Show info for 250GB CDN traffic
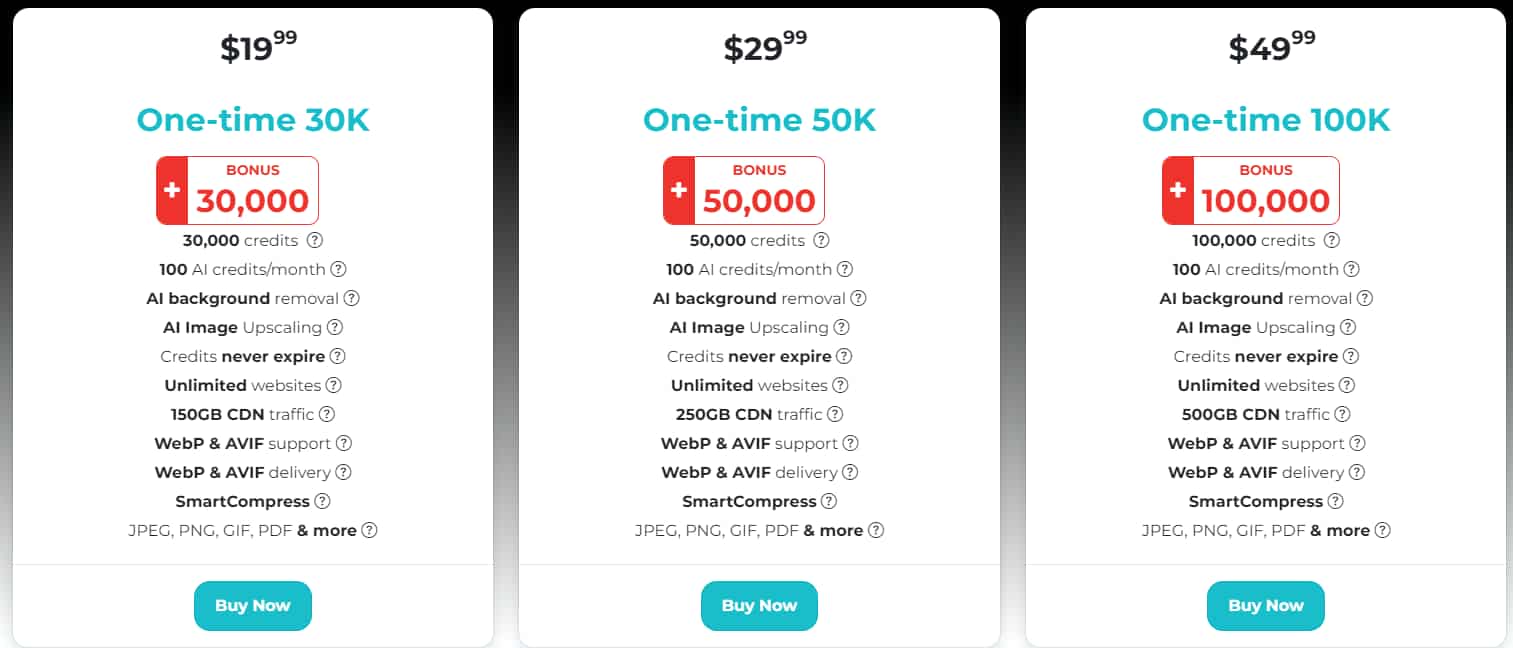This screenshot has height=648, width=1513. point(835,414)
